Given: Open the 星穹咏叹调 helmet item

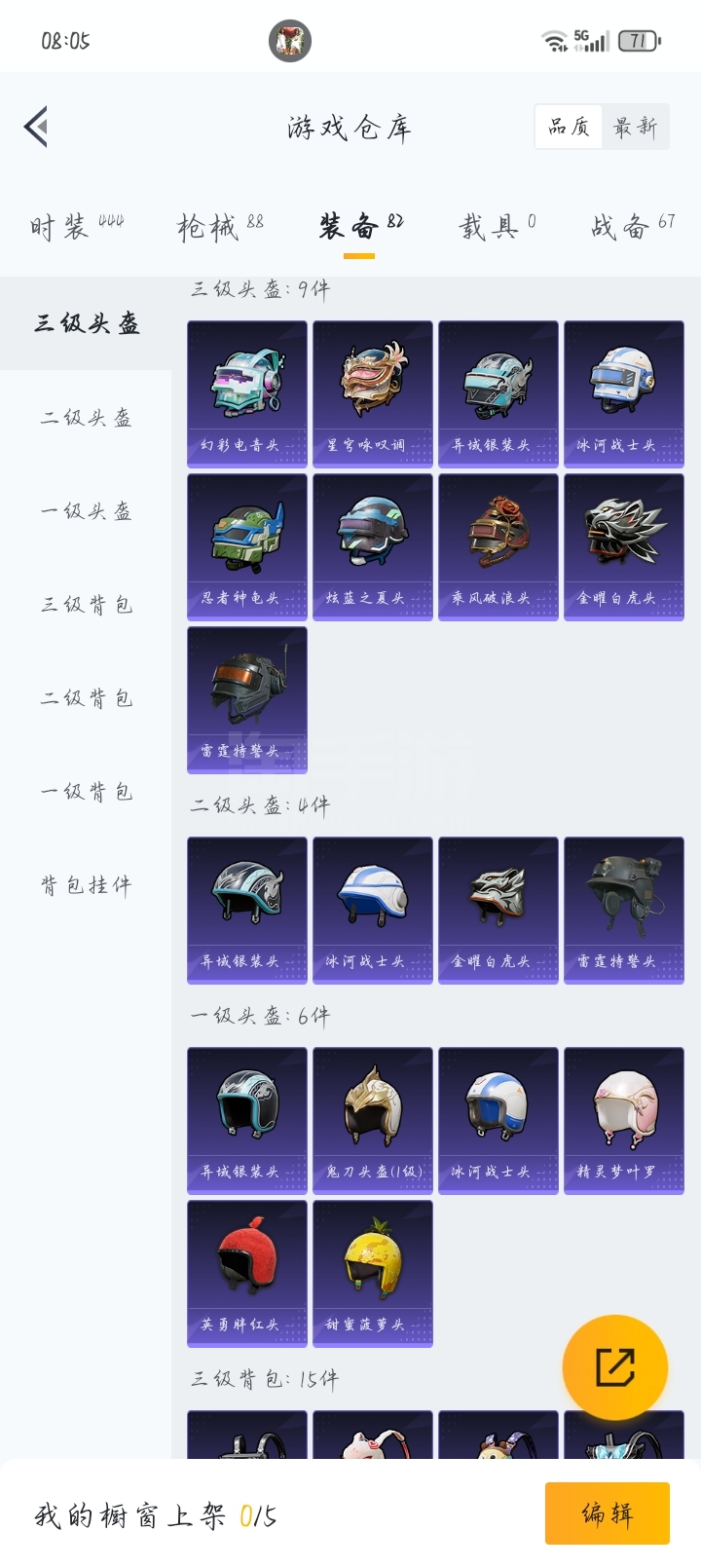Looking at the screenshot, I should [x=373, y=394].
